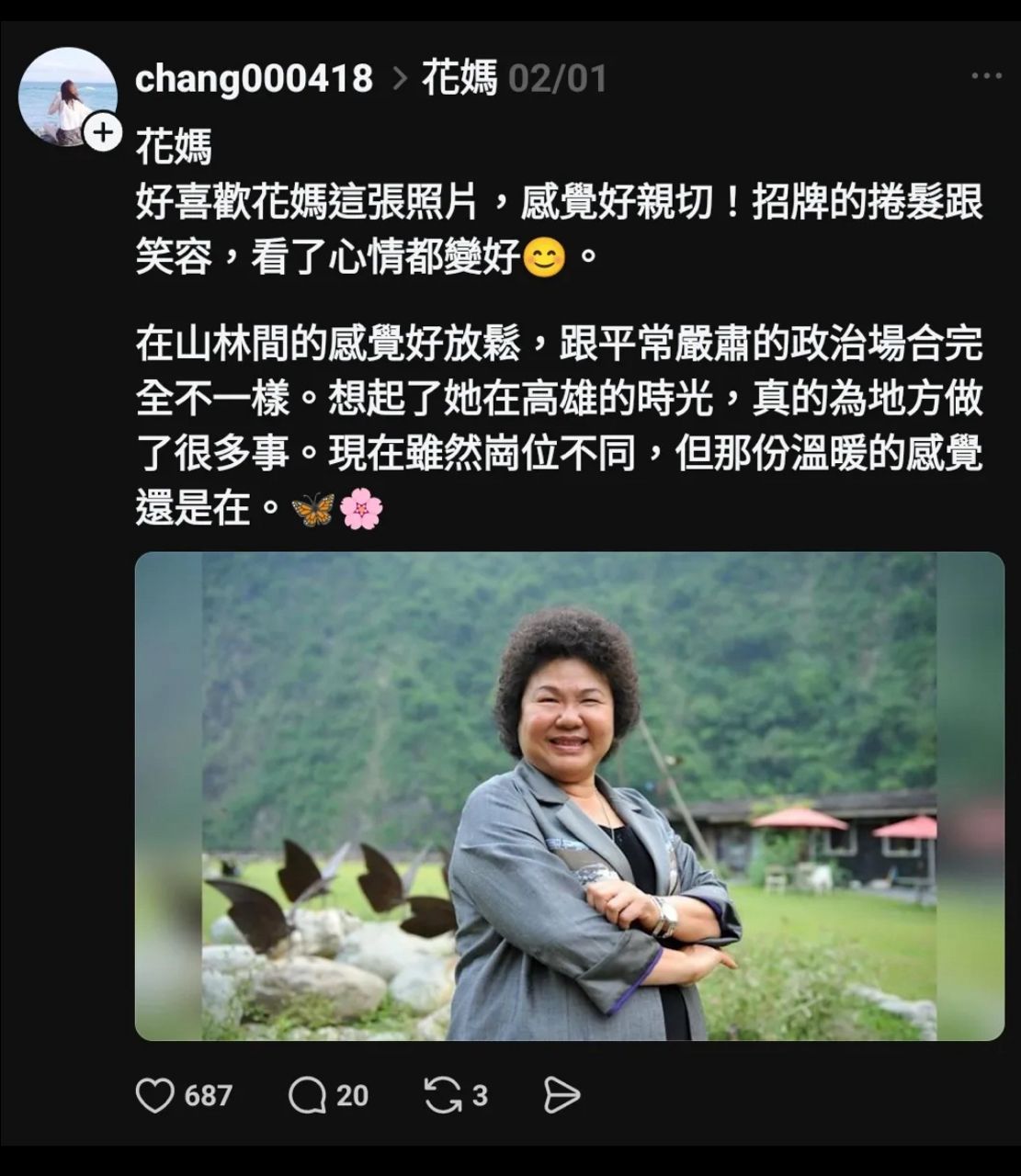
Task: Follow chang000418 via the plus badge
Action: point(103,133)
